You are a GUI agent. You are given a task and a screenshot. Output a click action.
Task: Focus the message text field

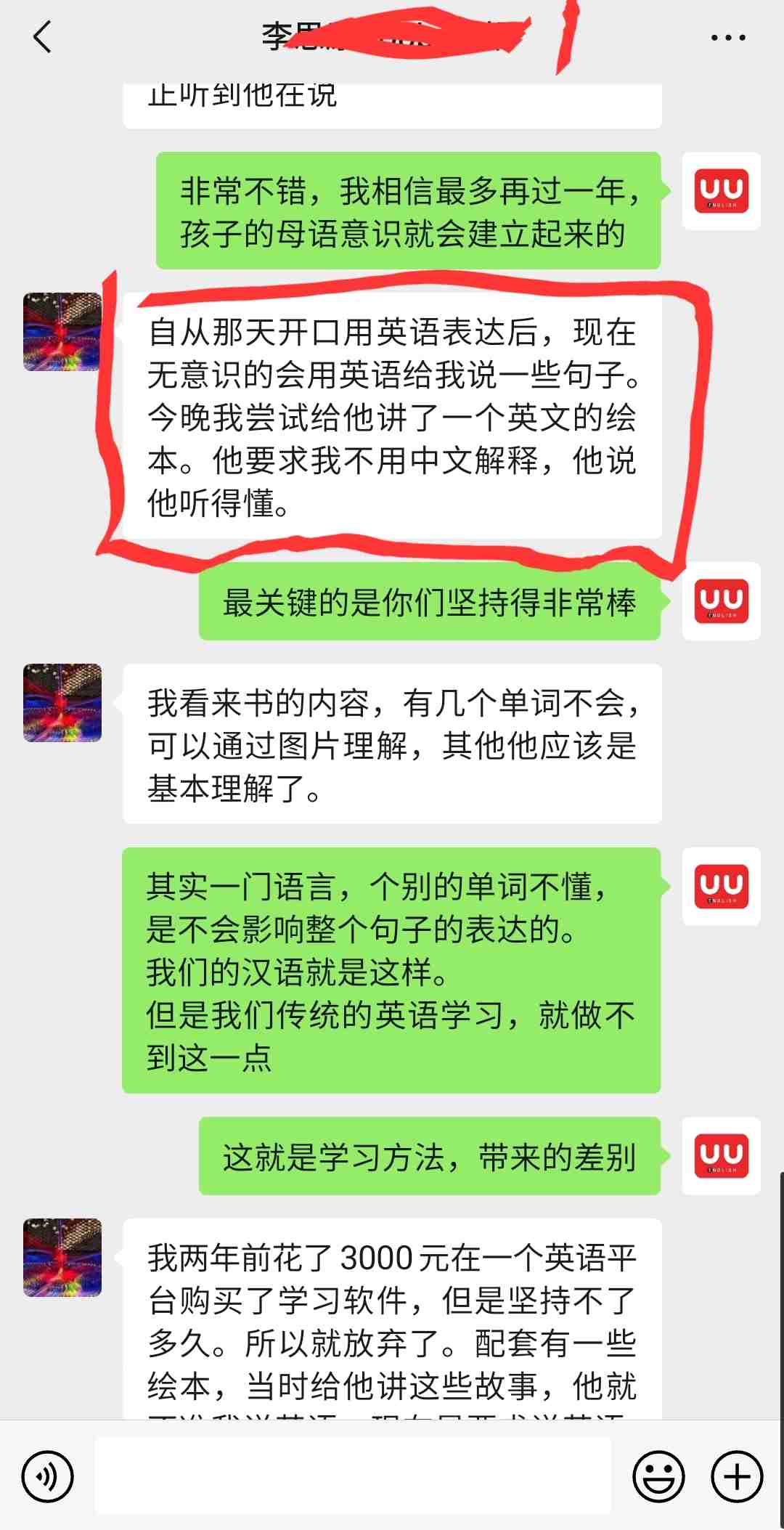point(353,1476)
